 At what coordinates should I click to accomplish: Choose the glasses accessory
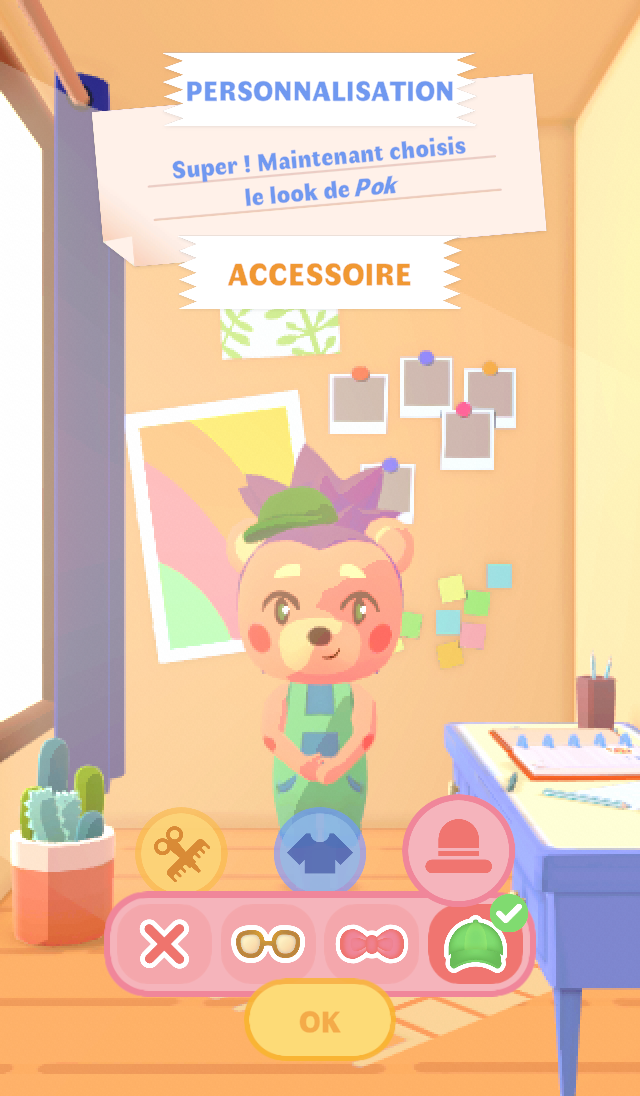click(267, 943)
